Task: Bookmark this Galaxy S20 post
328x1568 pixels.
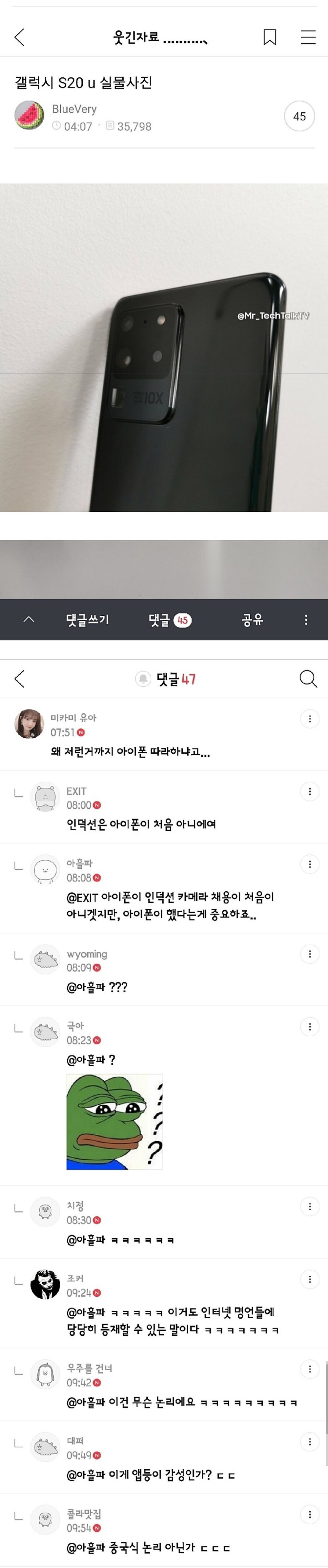Action: (x=270, y=37)
